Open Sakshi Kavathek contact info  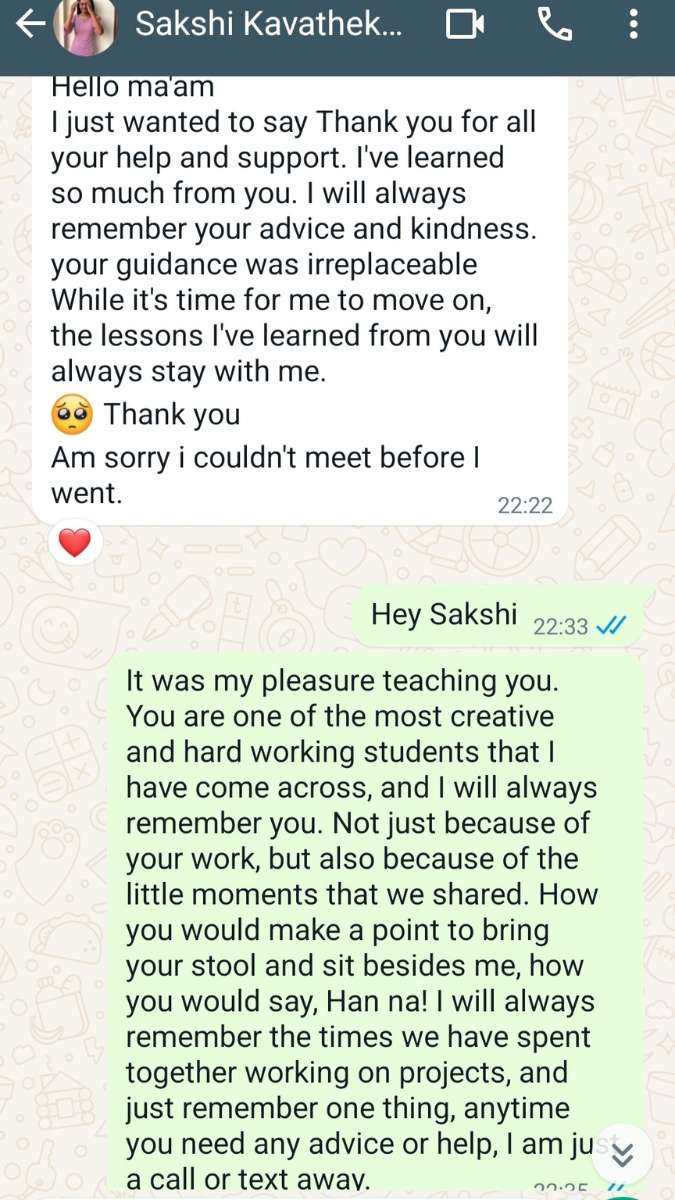click(268, 25)
